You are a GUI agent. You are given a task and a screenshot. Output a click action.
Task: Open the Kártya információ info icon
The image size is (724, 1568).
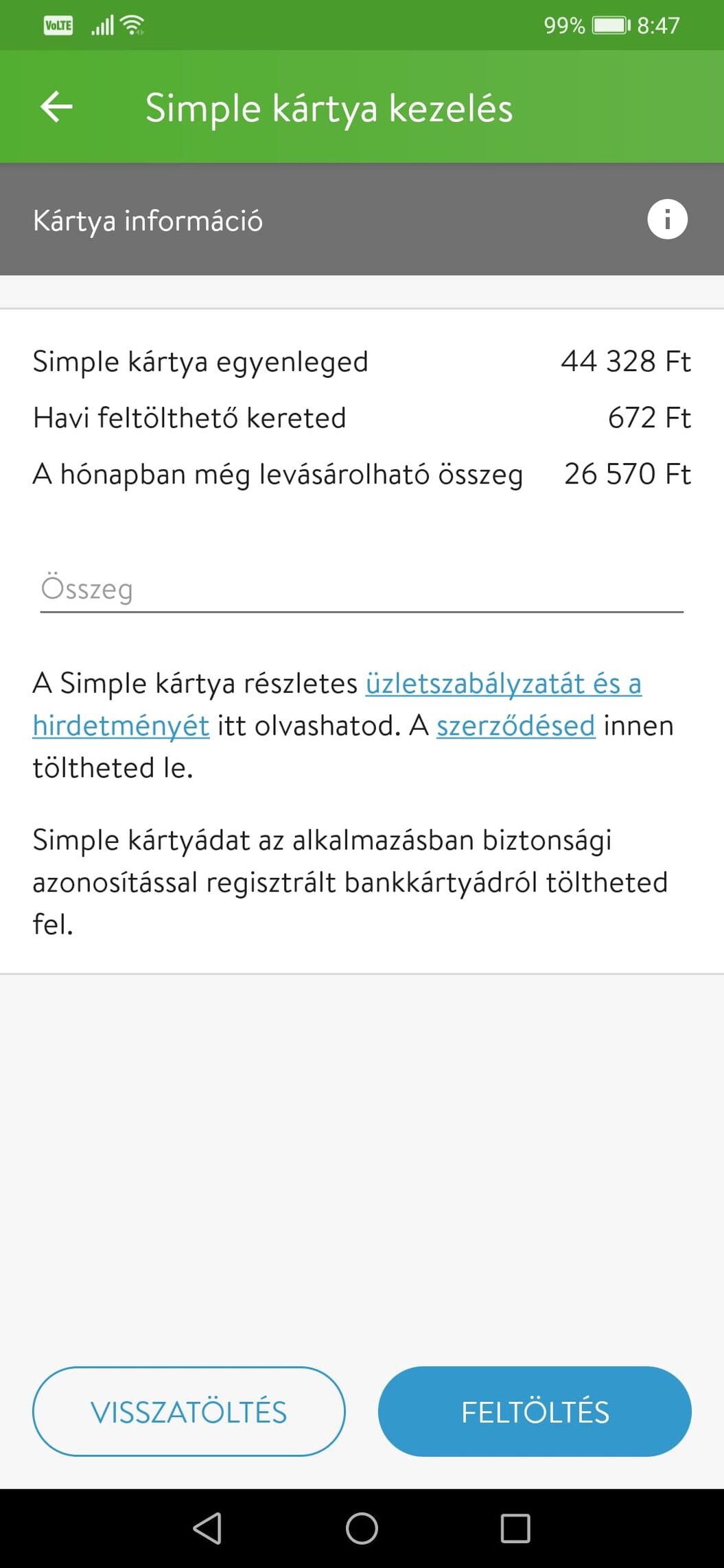coord(667,219)
